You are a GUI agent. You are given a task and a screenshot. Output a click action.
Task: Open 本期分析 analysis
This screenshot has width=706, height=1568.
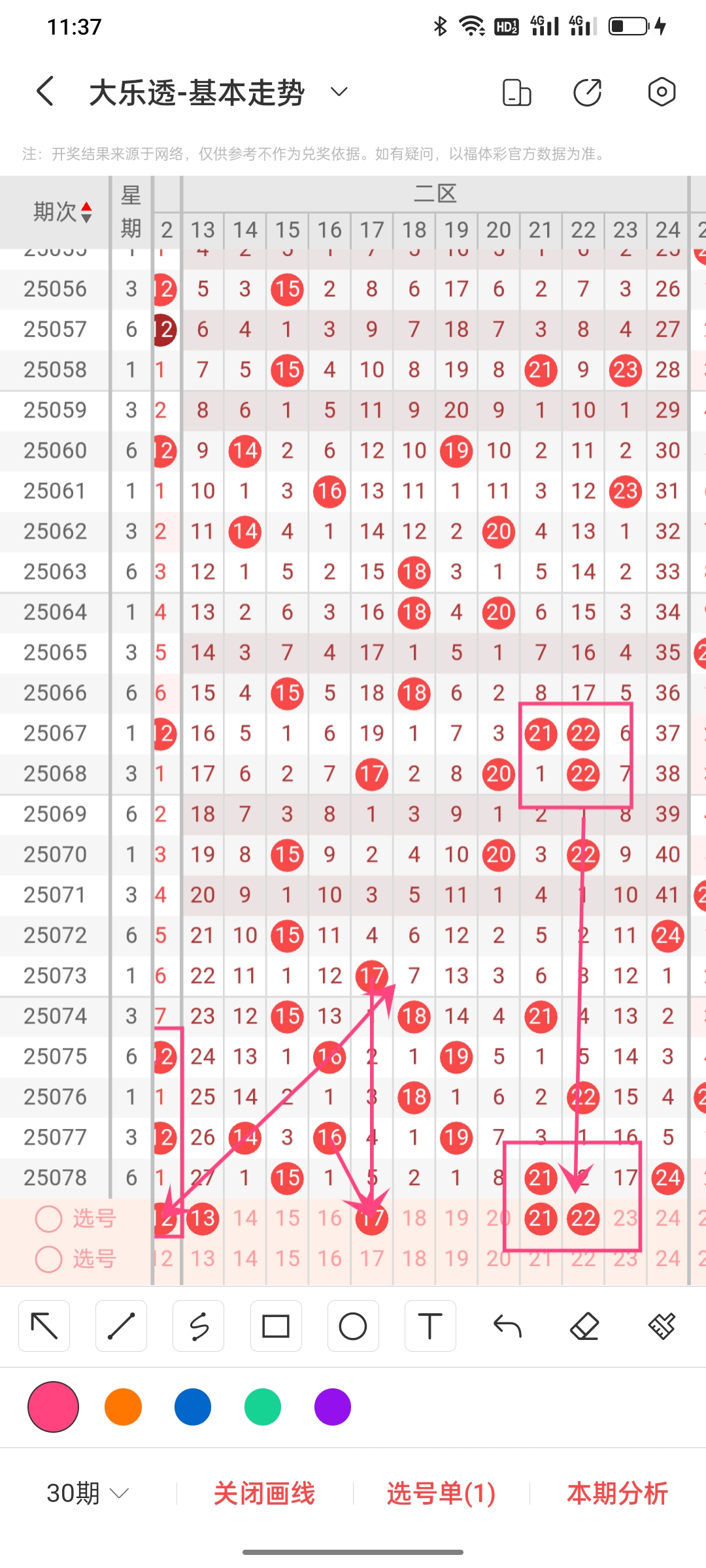(x=618, y=1494)
